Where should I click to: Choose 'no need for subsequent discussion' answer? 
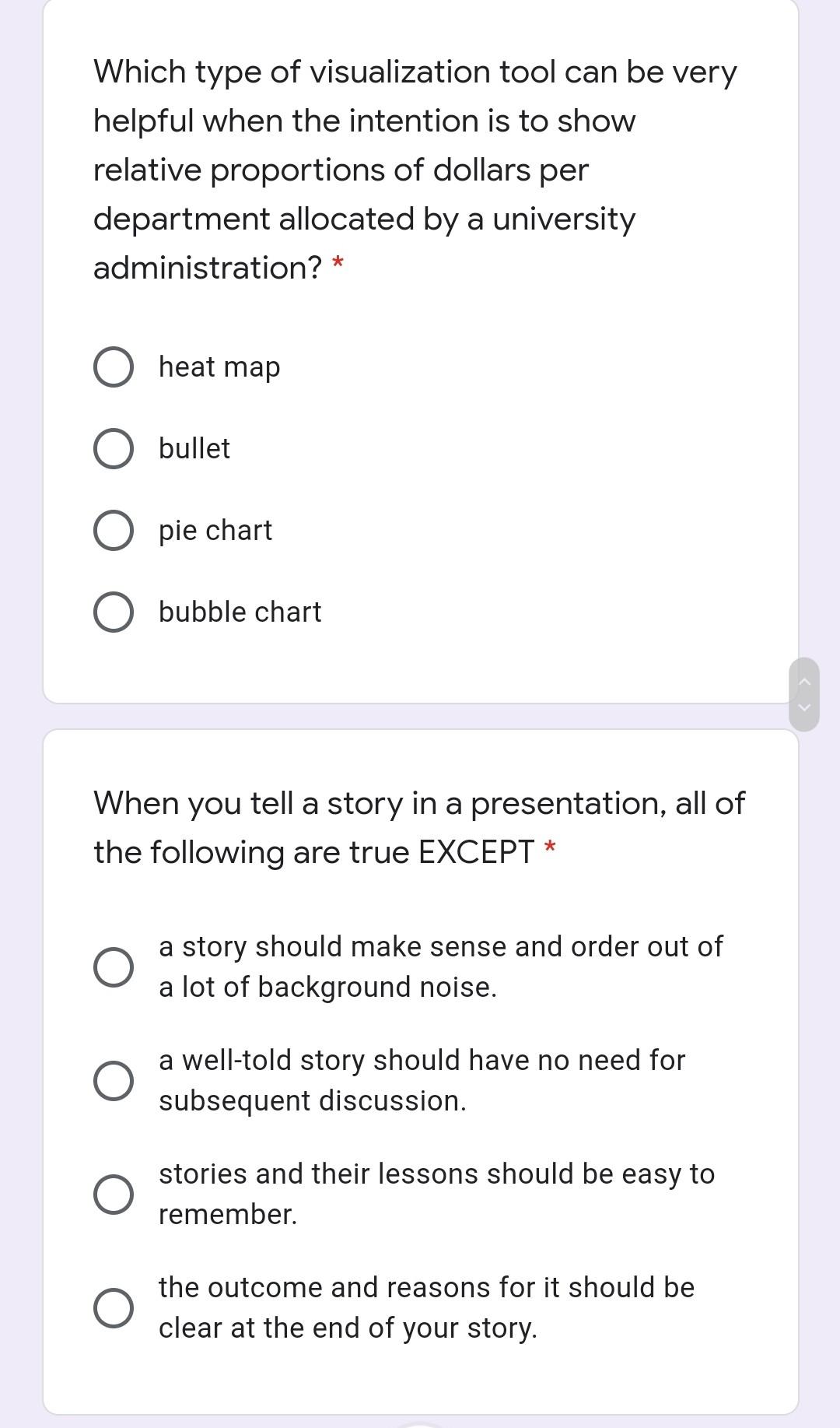[x=114, y=1080]
